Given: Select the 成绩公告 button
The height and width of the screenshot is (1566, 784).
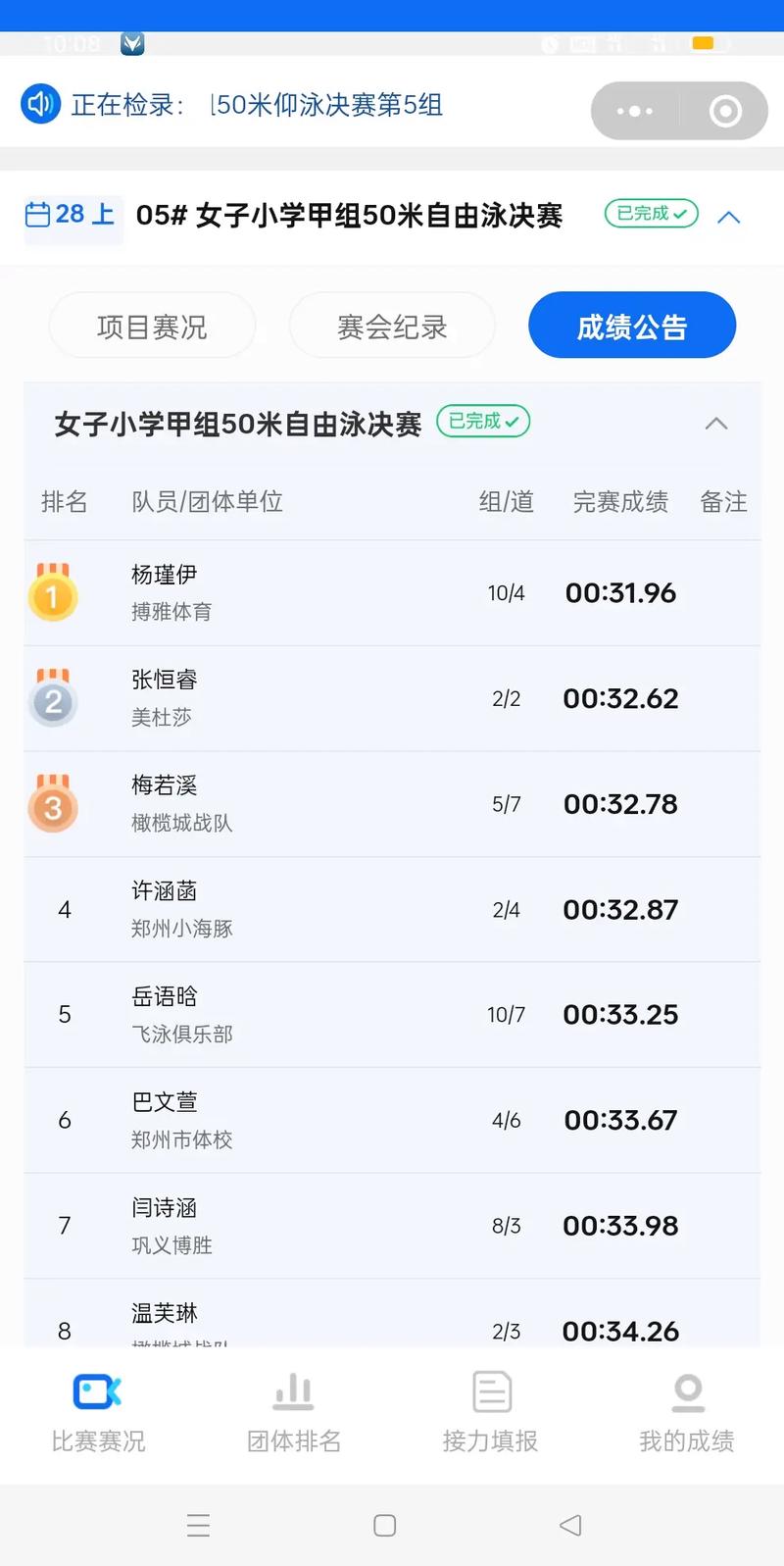Looking at the screenshot, I should pyautogui.click(x=631, y=325).
